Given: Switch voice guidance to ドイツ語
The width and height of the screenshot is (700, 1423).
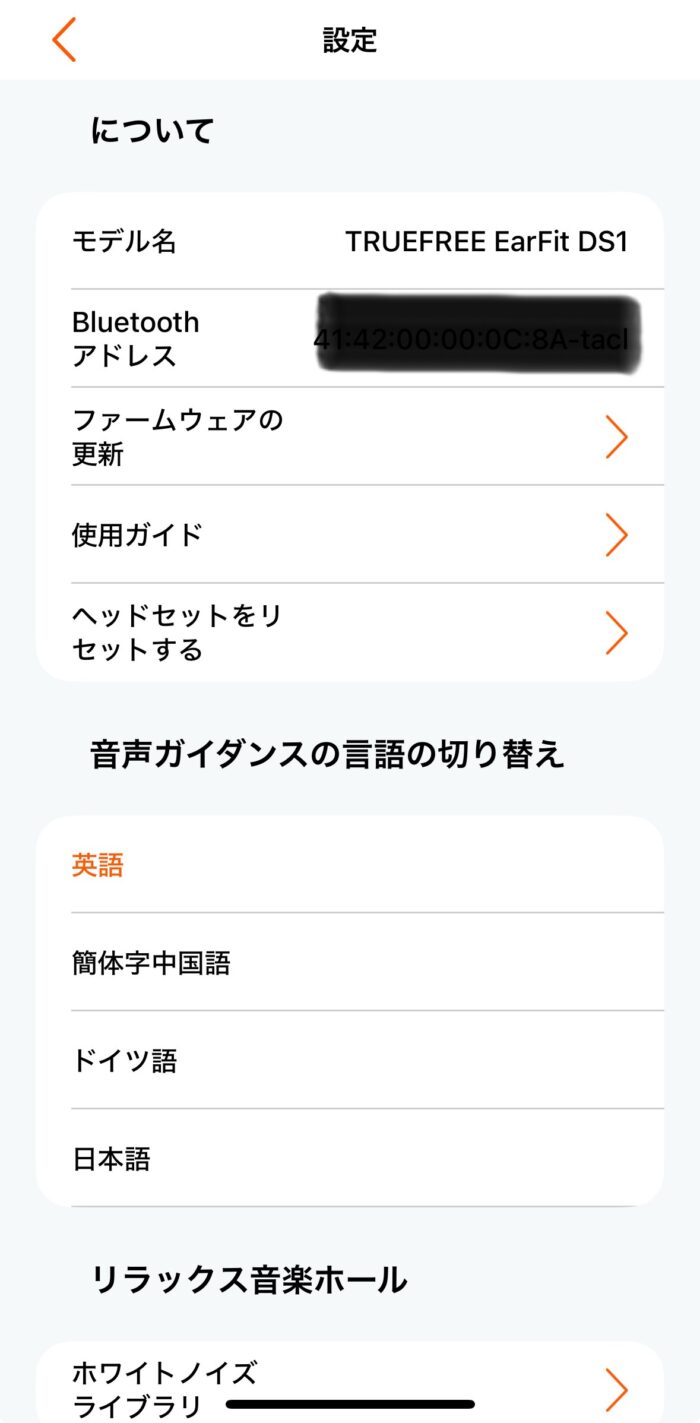Looking at the screenshot, I should (x=350, y=1060).
